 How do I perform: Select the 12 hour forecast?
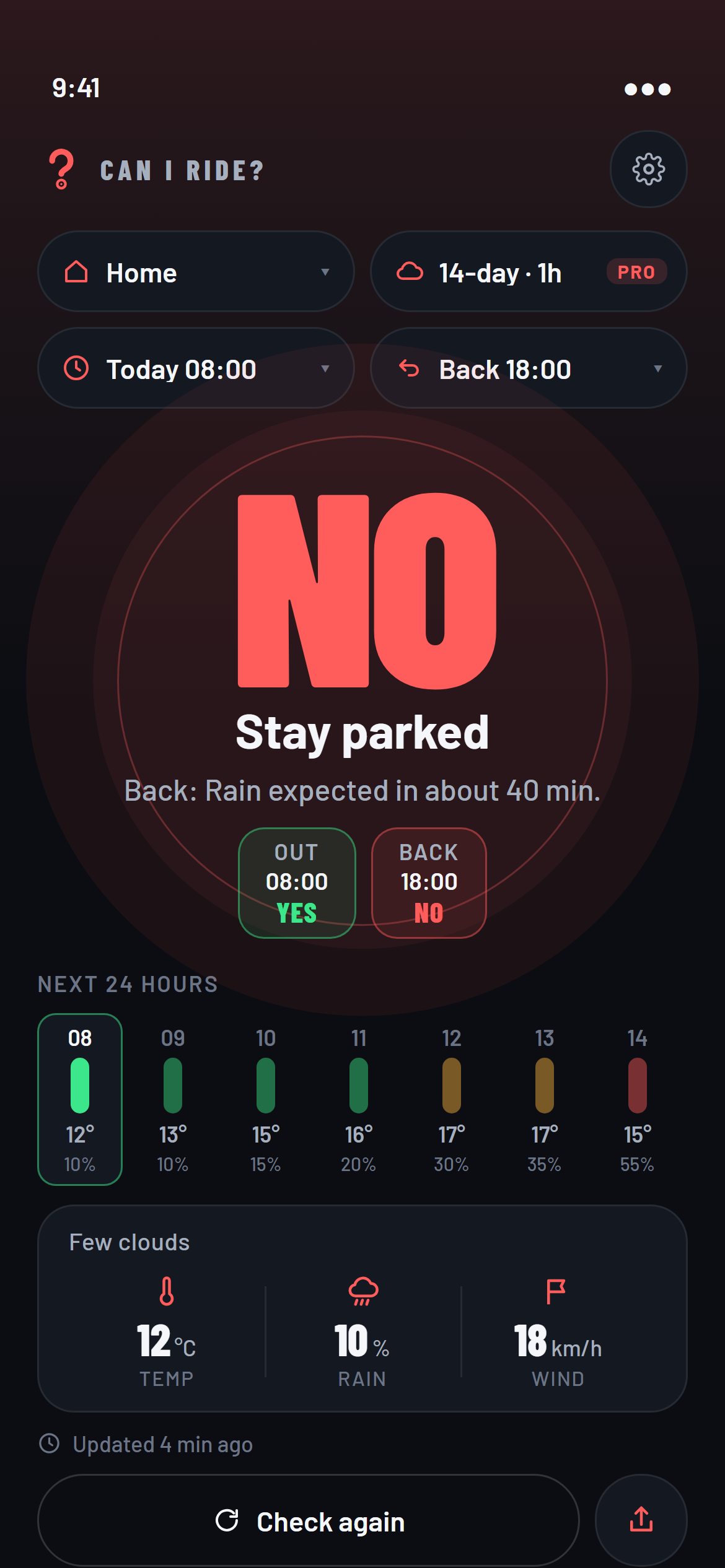coord(452,1099)
